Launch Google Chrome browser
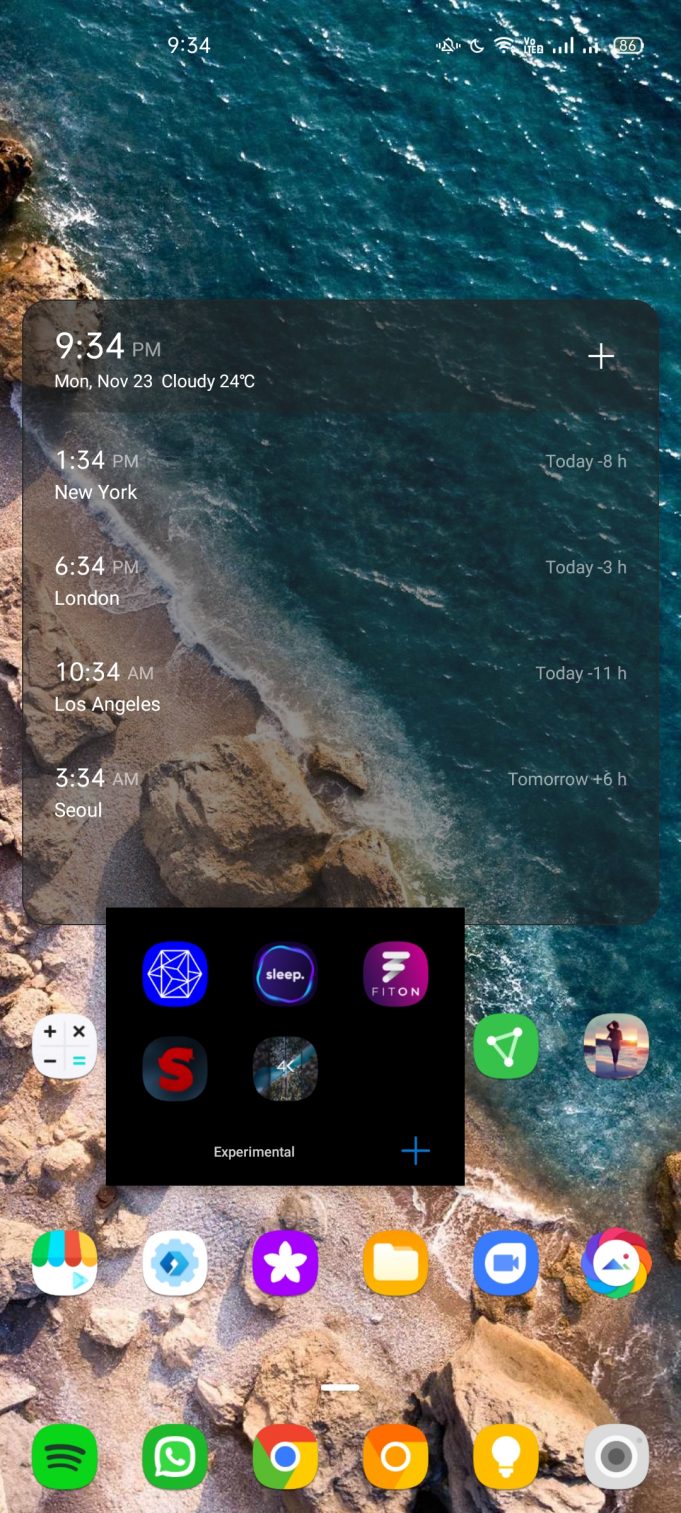 (285, 1457)
